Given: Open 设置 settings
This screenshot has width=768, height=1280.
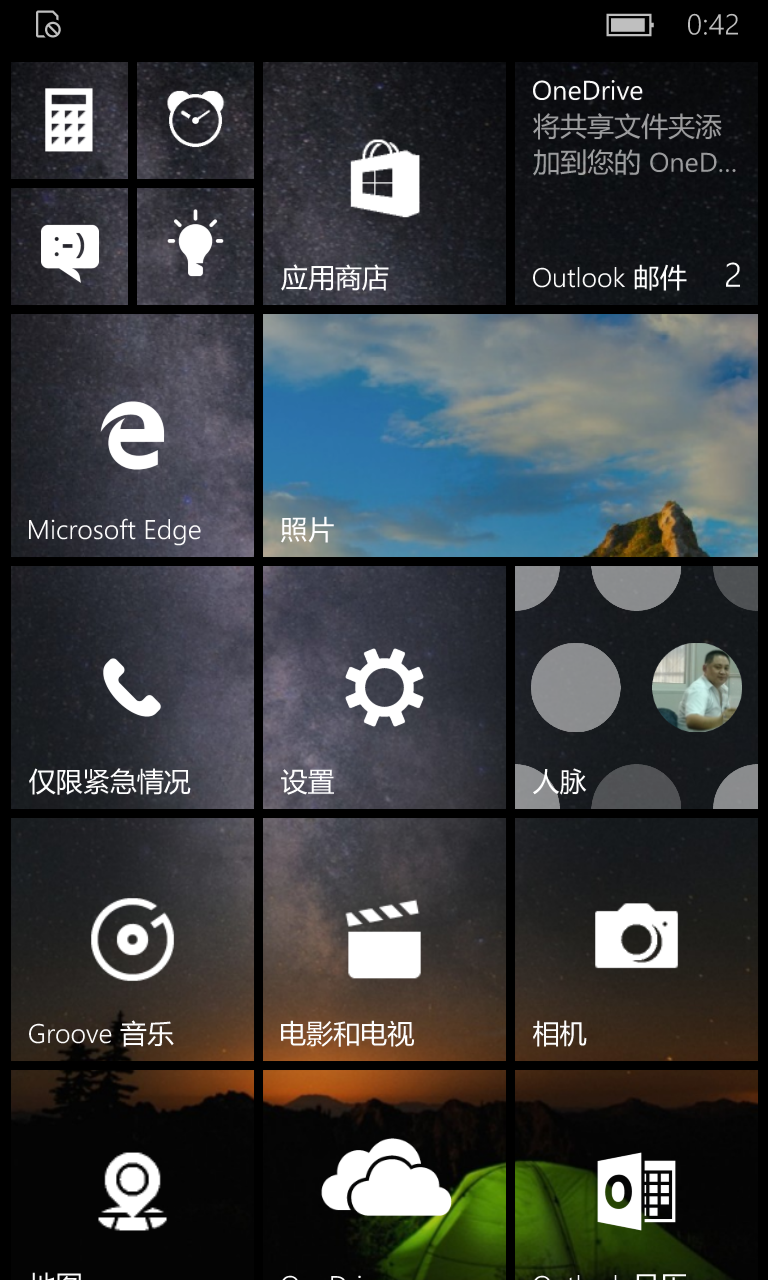Looking at the screenshot, I should coord(384,687).
